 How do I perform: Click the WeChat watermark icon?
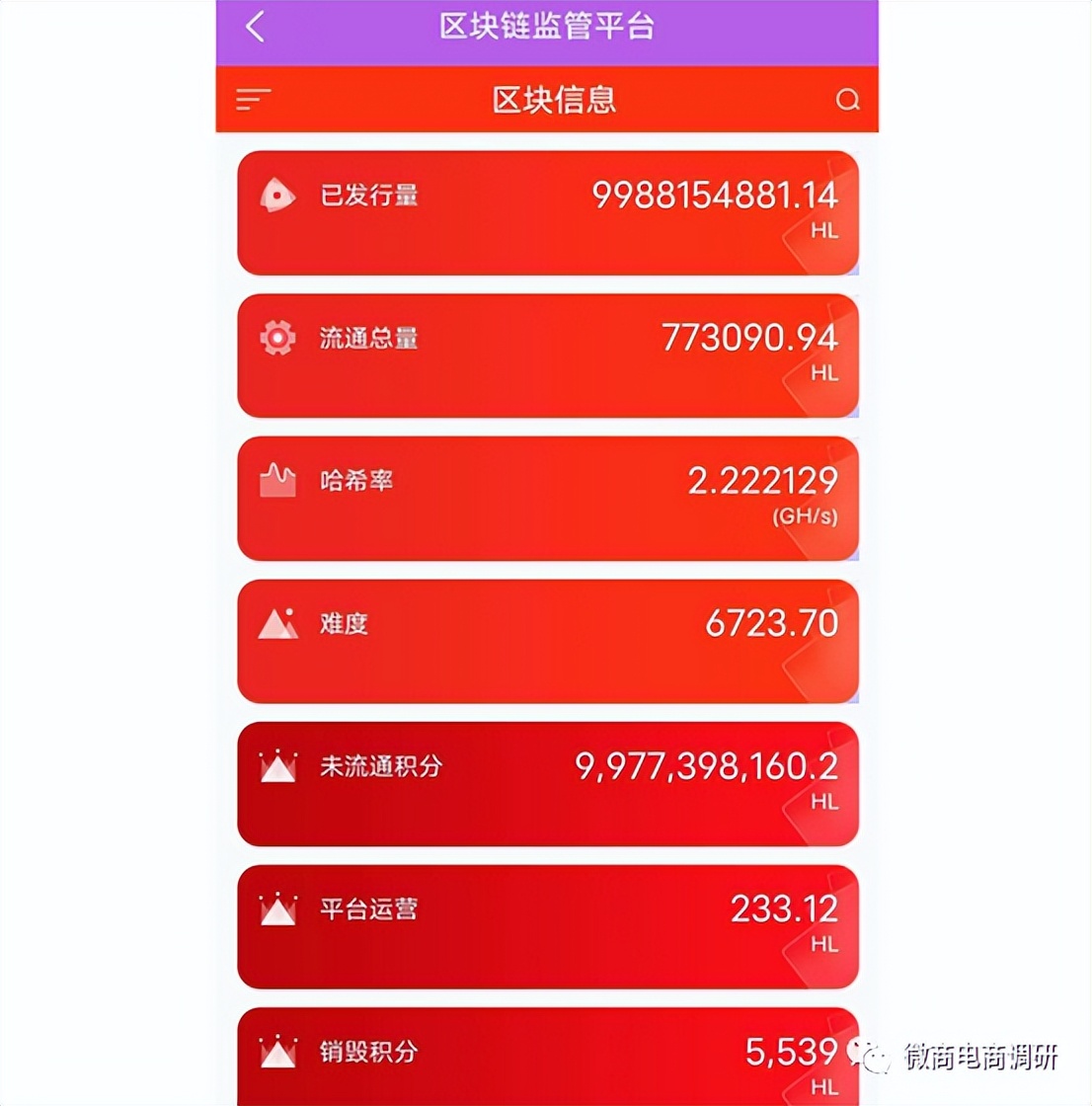click(x=869, y=1056)
